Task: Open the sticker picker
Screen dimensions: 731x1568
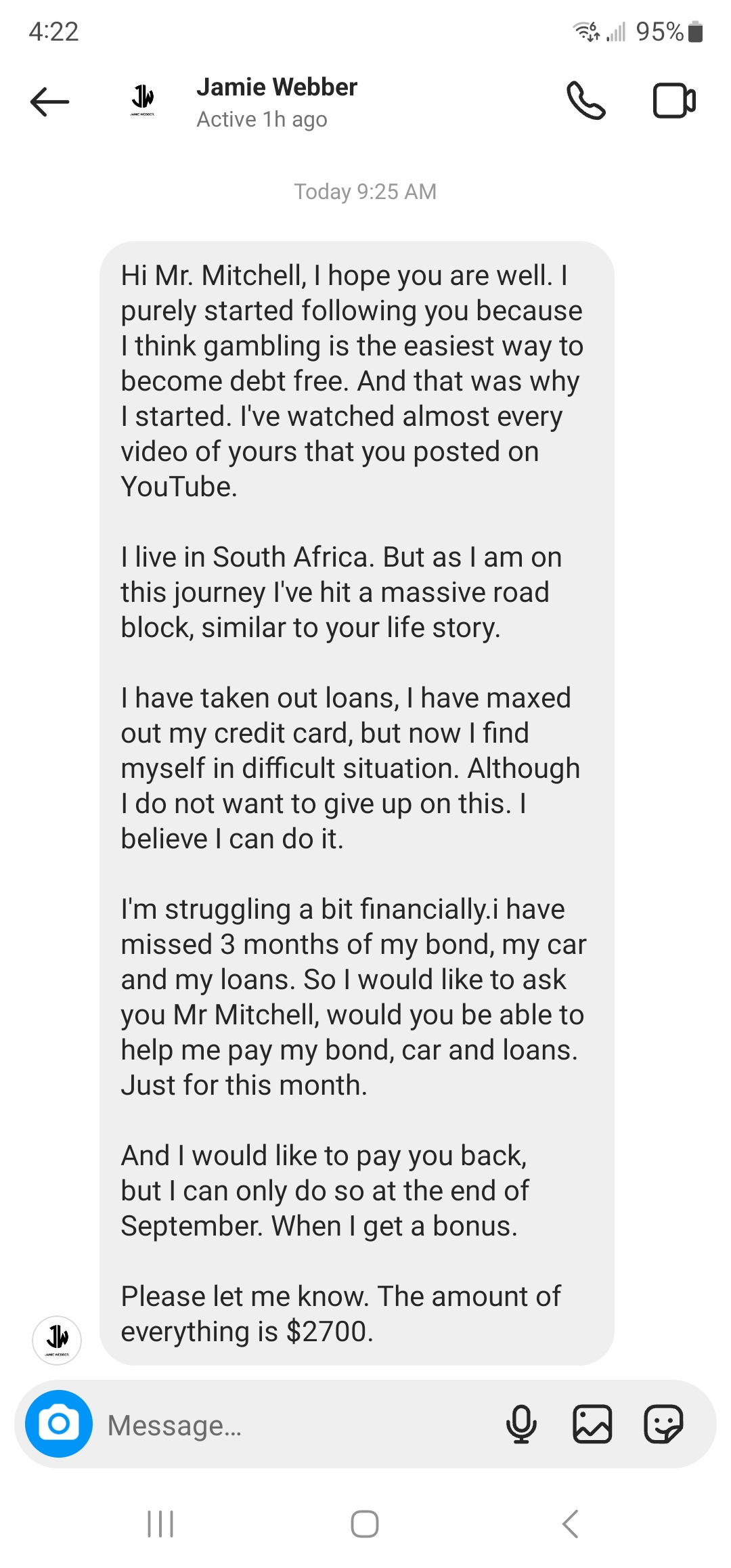Action: tap(663, 1424)
